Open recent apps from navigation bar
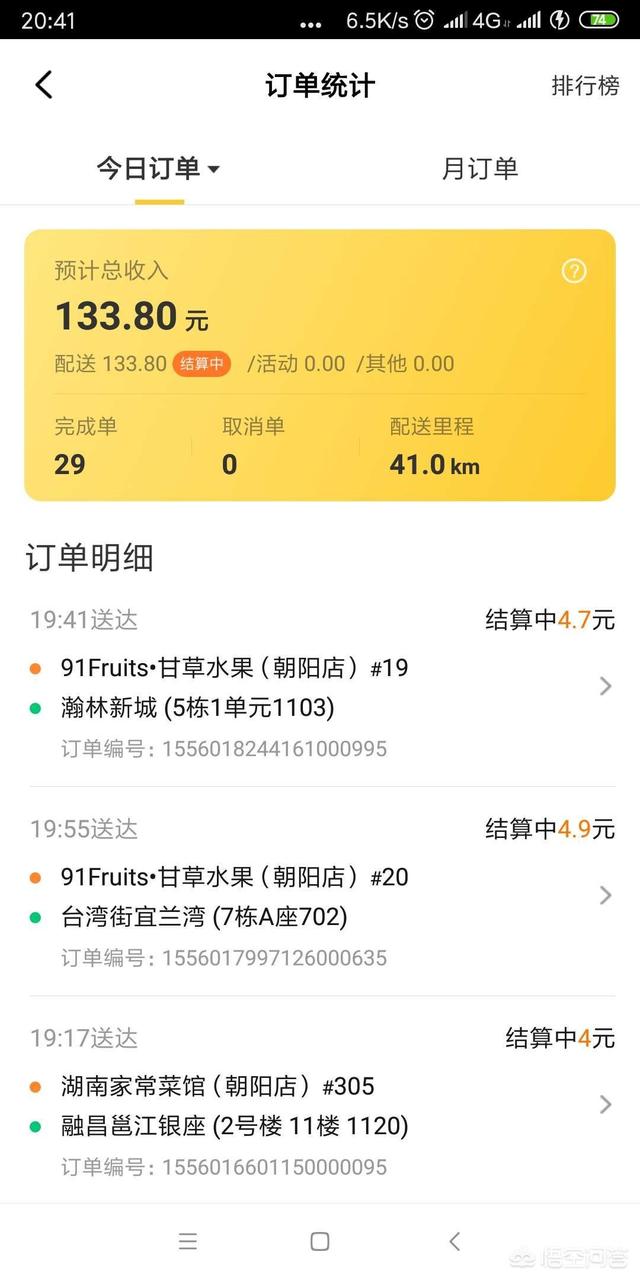The image size is (640, 1280). 187,1241
